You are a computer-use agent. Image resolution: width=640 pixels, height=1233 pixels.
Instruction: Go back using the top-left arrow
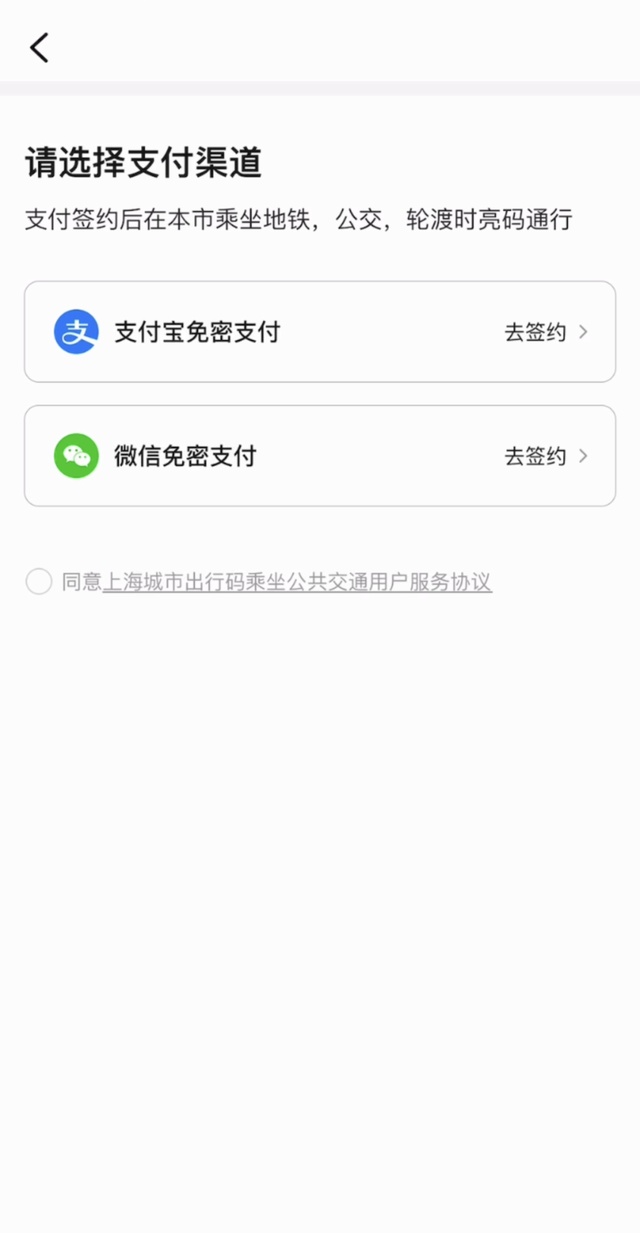coord(39,47)
